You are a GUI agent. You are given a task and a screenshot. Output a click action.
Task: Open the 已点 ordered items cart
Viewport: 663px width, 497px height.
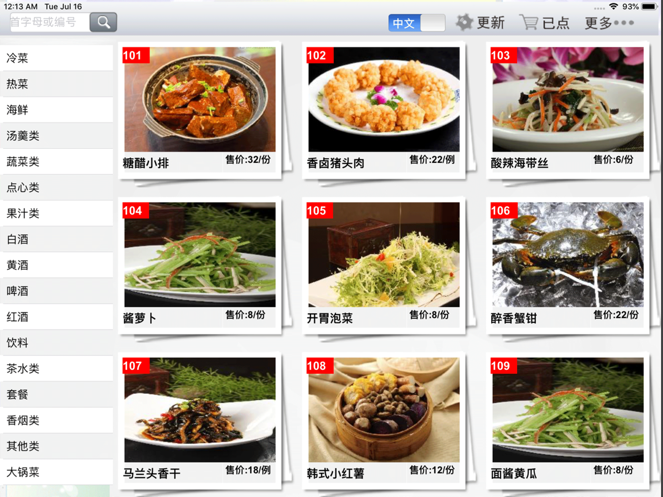pos(545,23)
